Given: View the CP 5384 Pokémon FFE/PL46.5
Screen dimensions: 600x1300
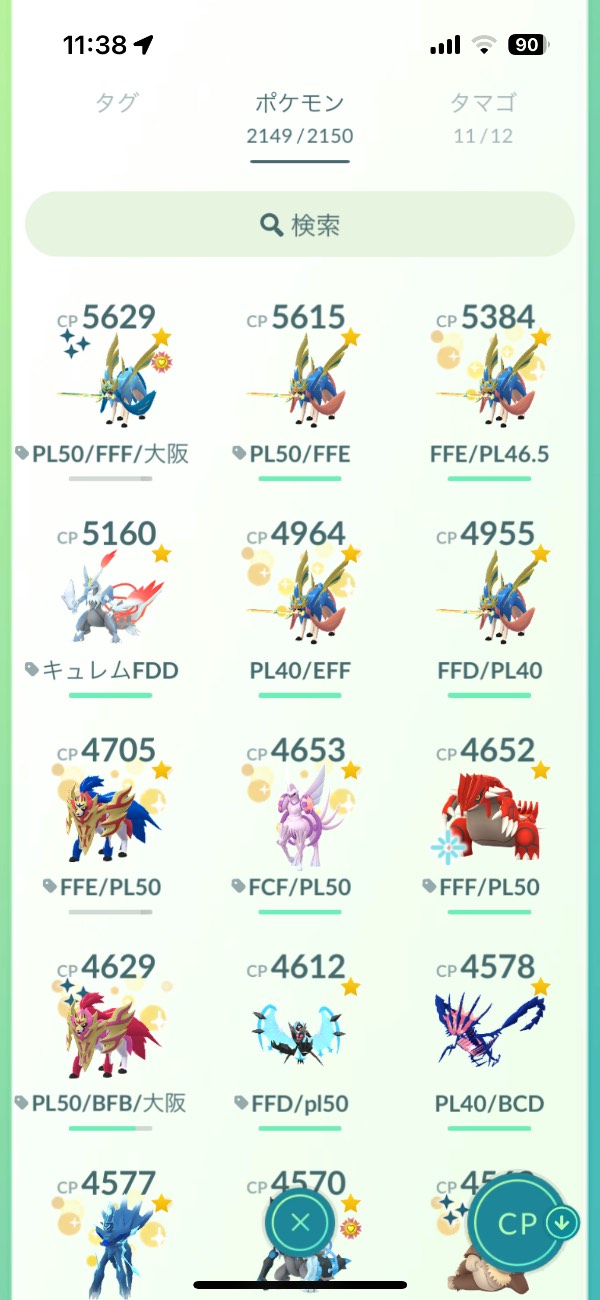Looking at the screenshot, I should click(490, 385).
